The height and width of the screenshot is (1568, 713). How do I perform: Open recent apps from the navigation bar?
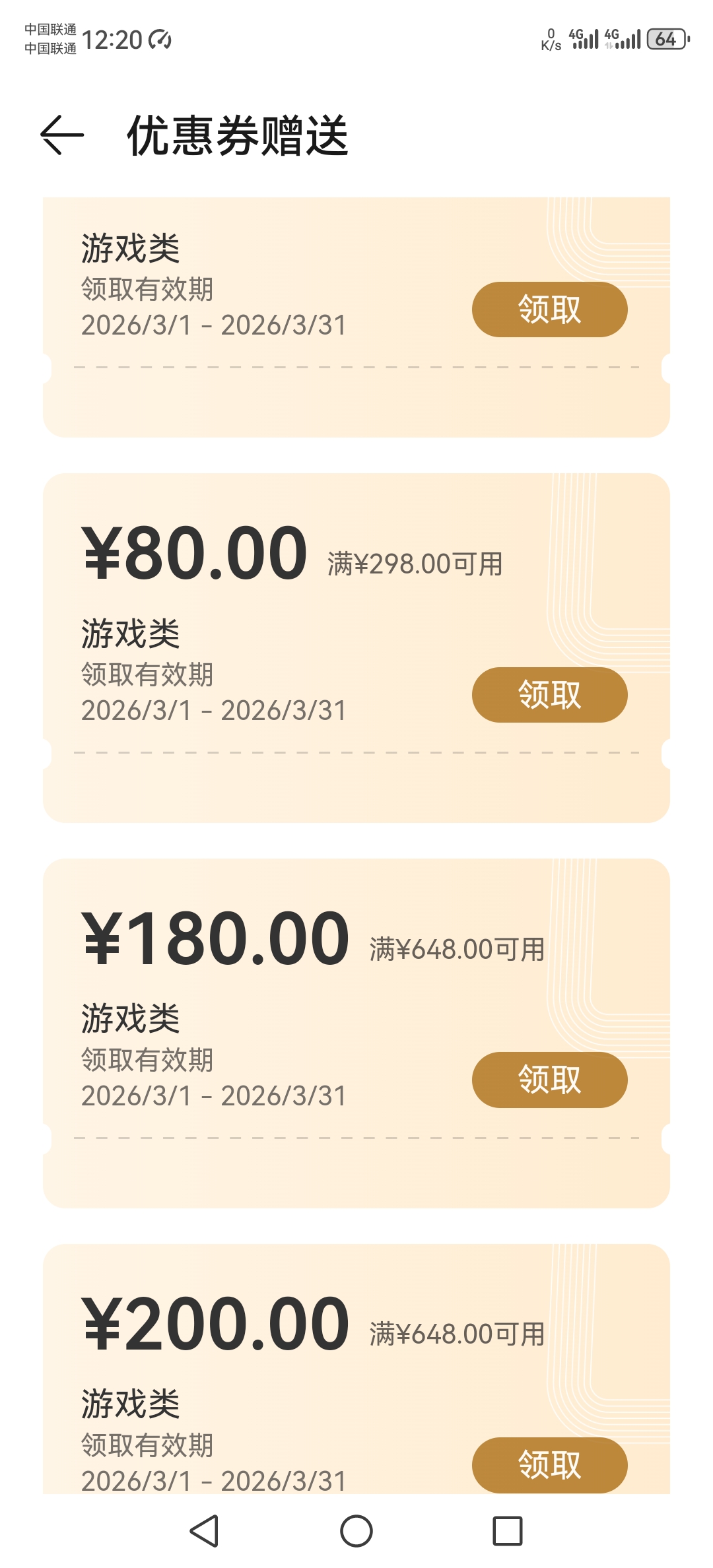coord(508,1531)
